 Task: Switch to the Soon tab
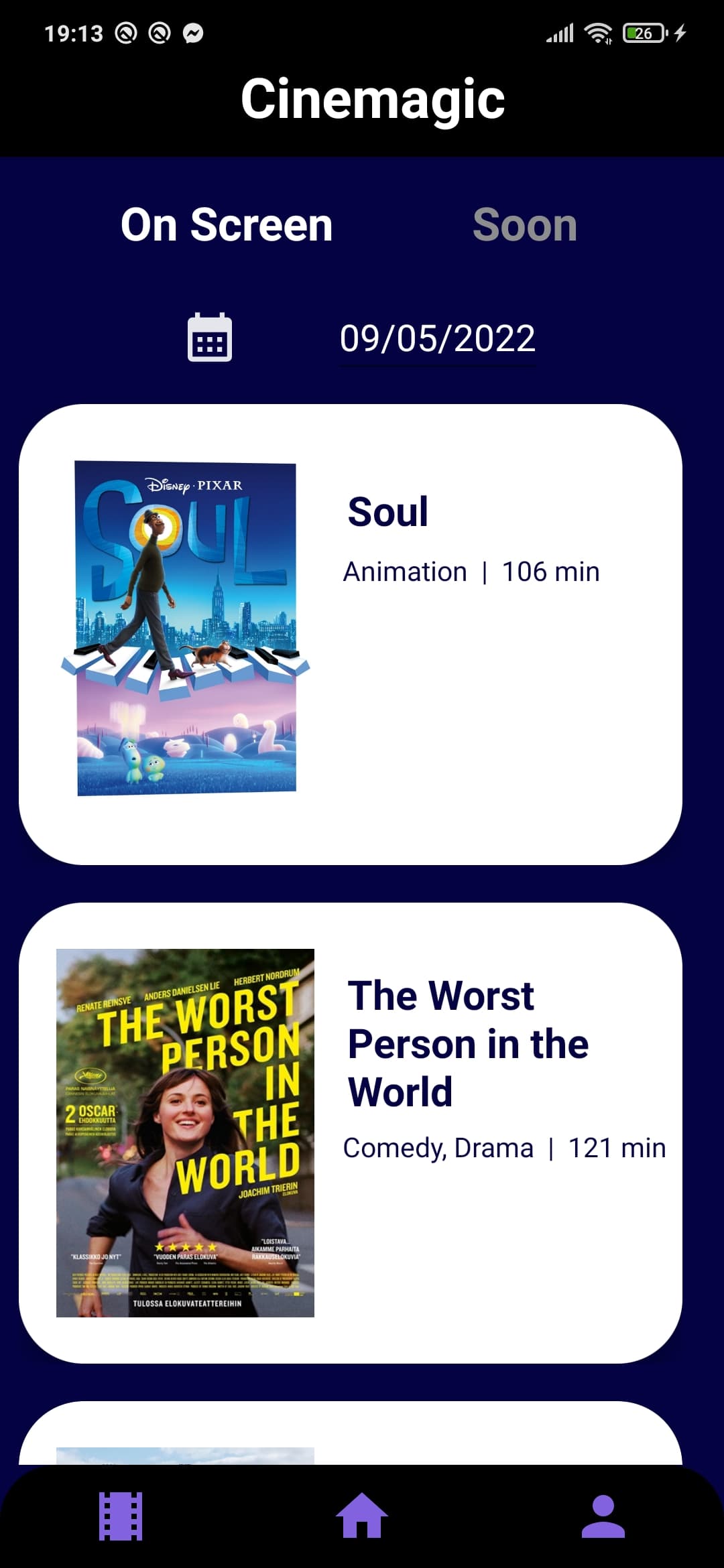pos(524,225)
